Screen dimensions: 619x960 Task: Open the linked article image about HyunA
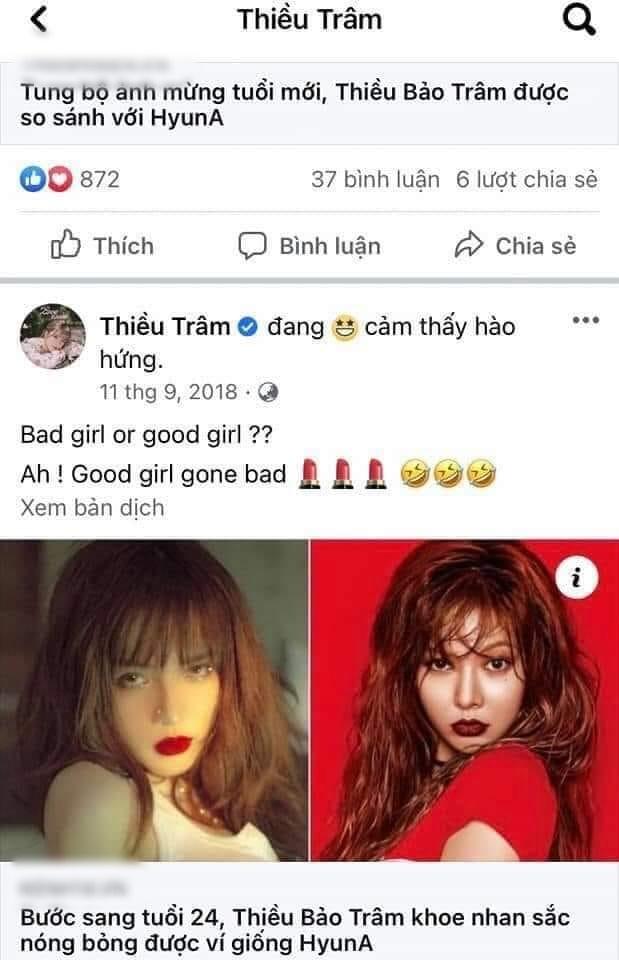click(x=309, y=700)
